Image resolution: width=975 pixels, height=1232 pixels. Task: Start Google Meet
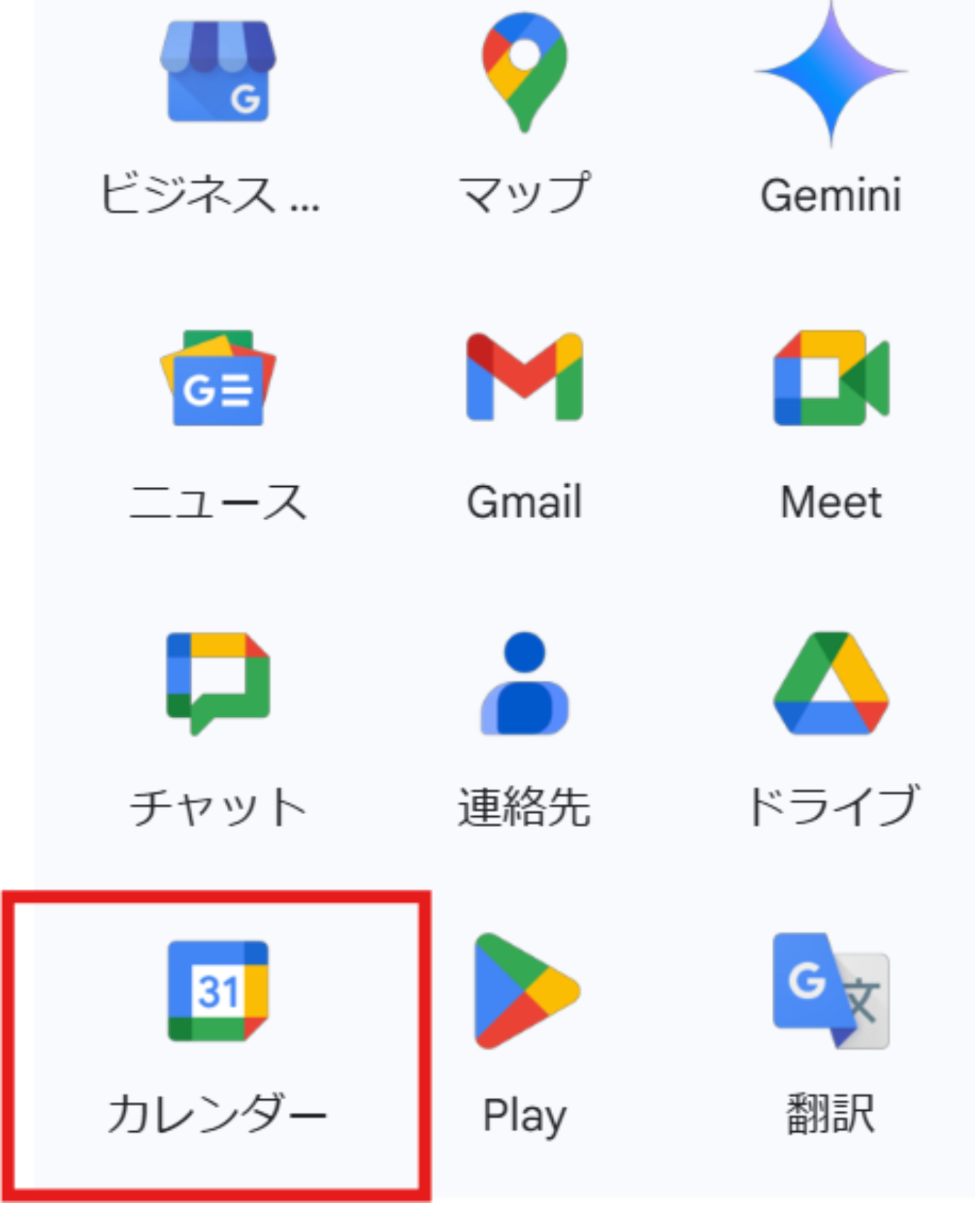[x=831, y=377]
